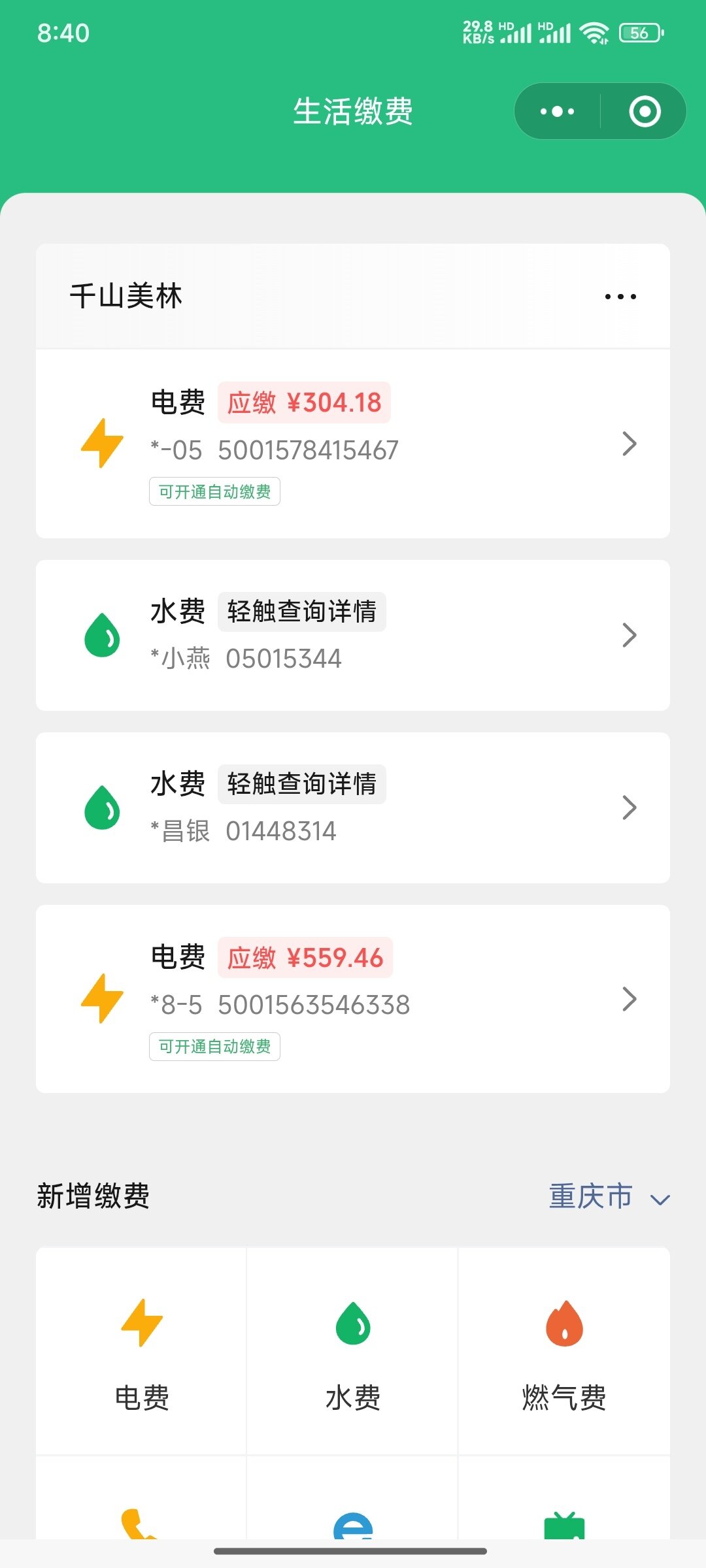Add a new 电费 payment

141,1351
